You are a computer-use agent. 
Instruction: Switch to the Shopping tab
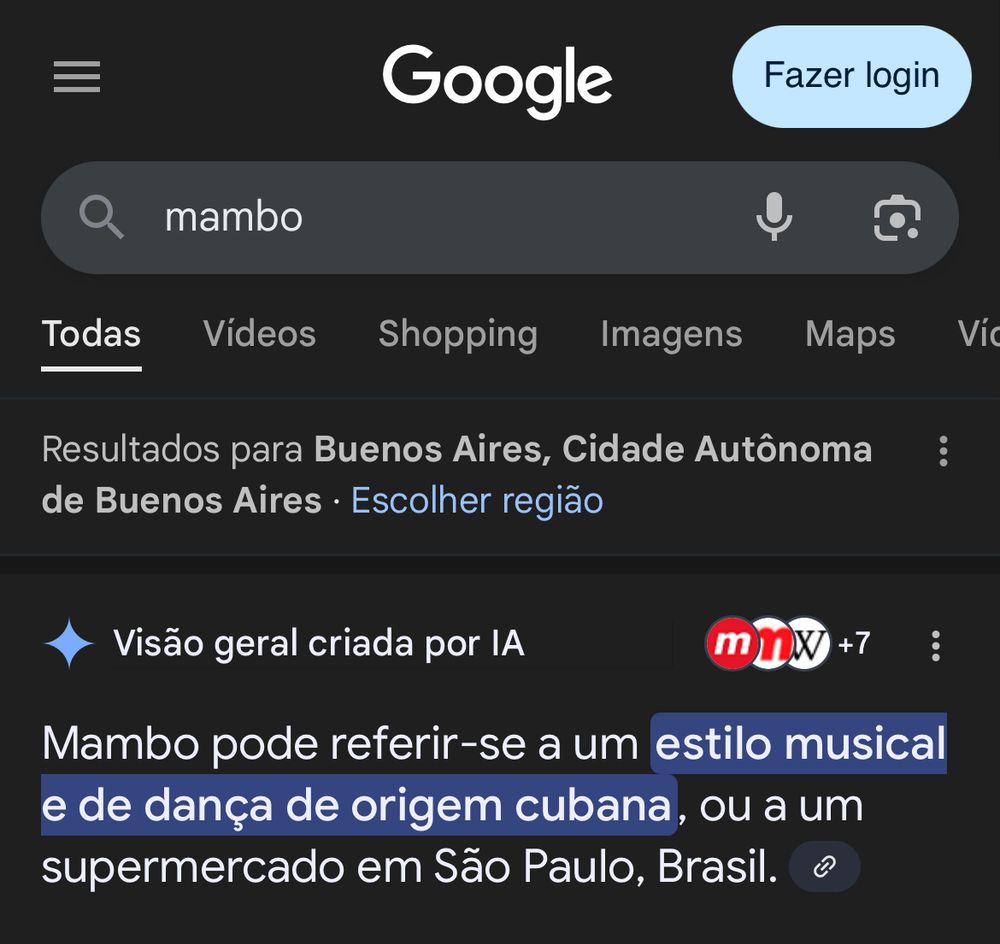coord(458,334)
